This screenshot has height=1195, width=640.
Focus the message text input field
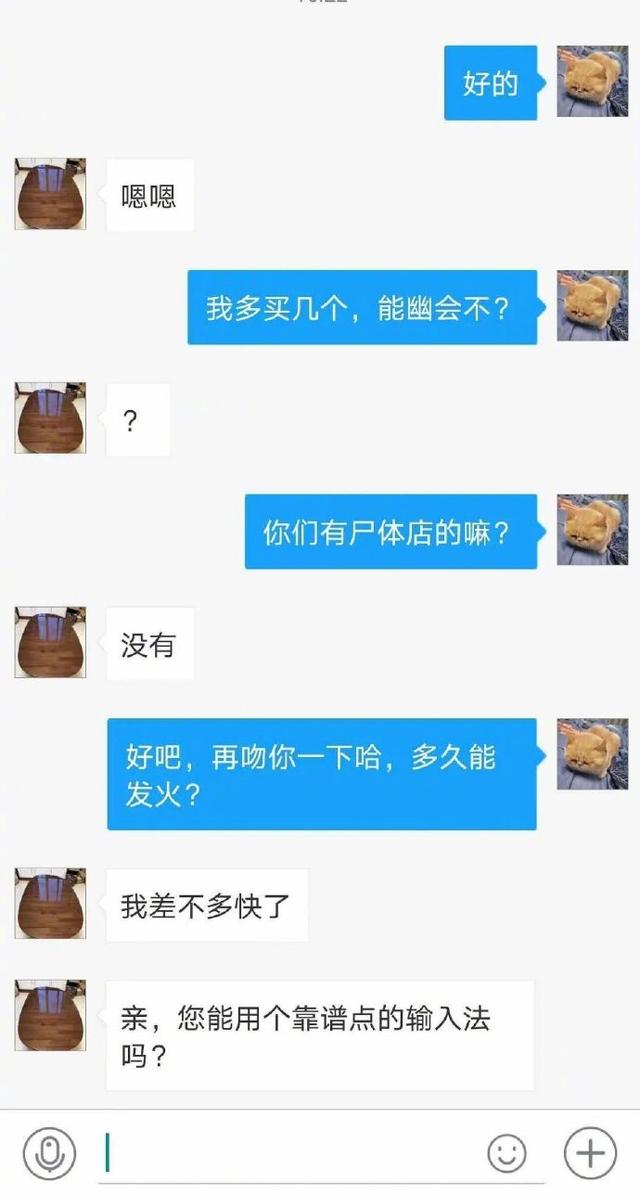(x=290, y=1154)
